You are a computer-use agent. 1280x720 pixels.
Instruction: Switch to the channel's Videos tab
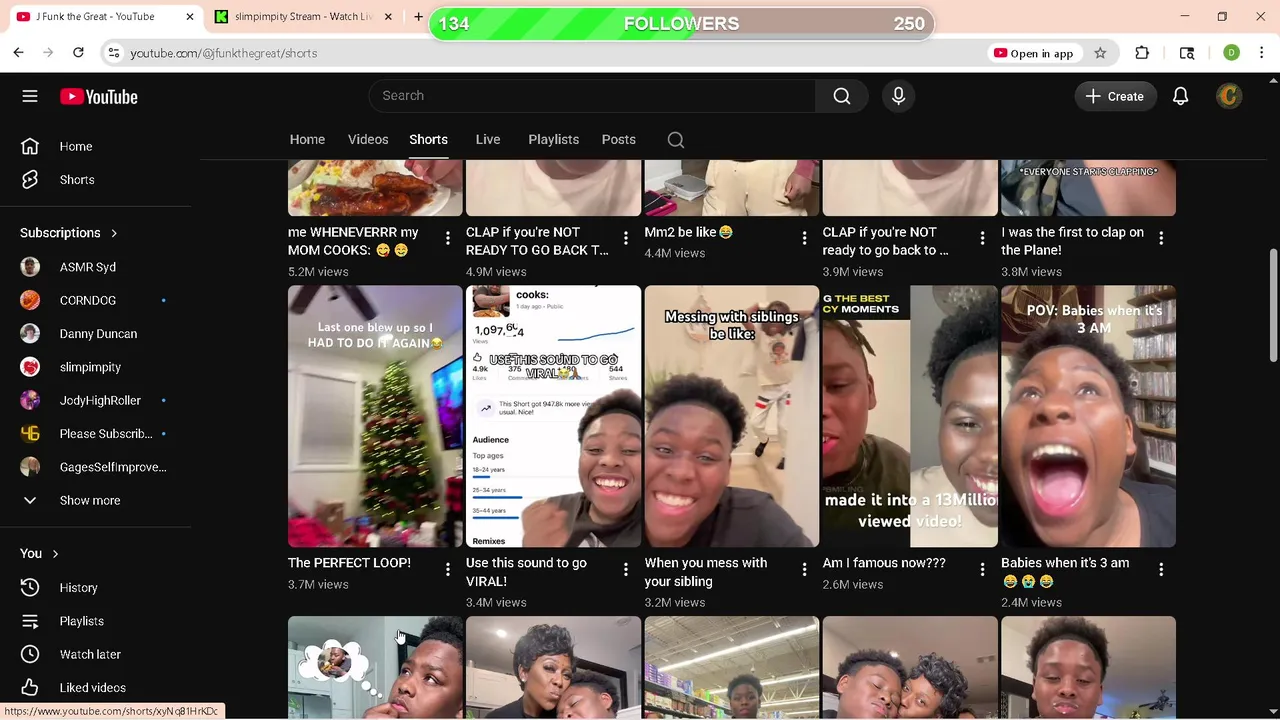tap(368, 139)
